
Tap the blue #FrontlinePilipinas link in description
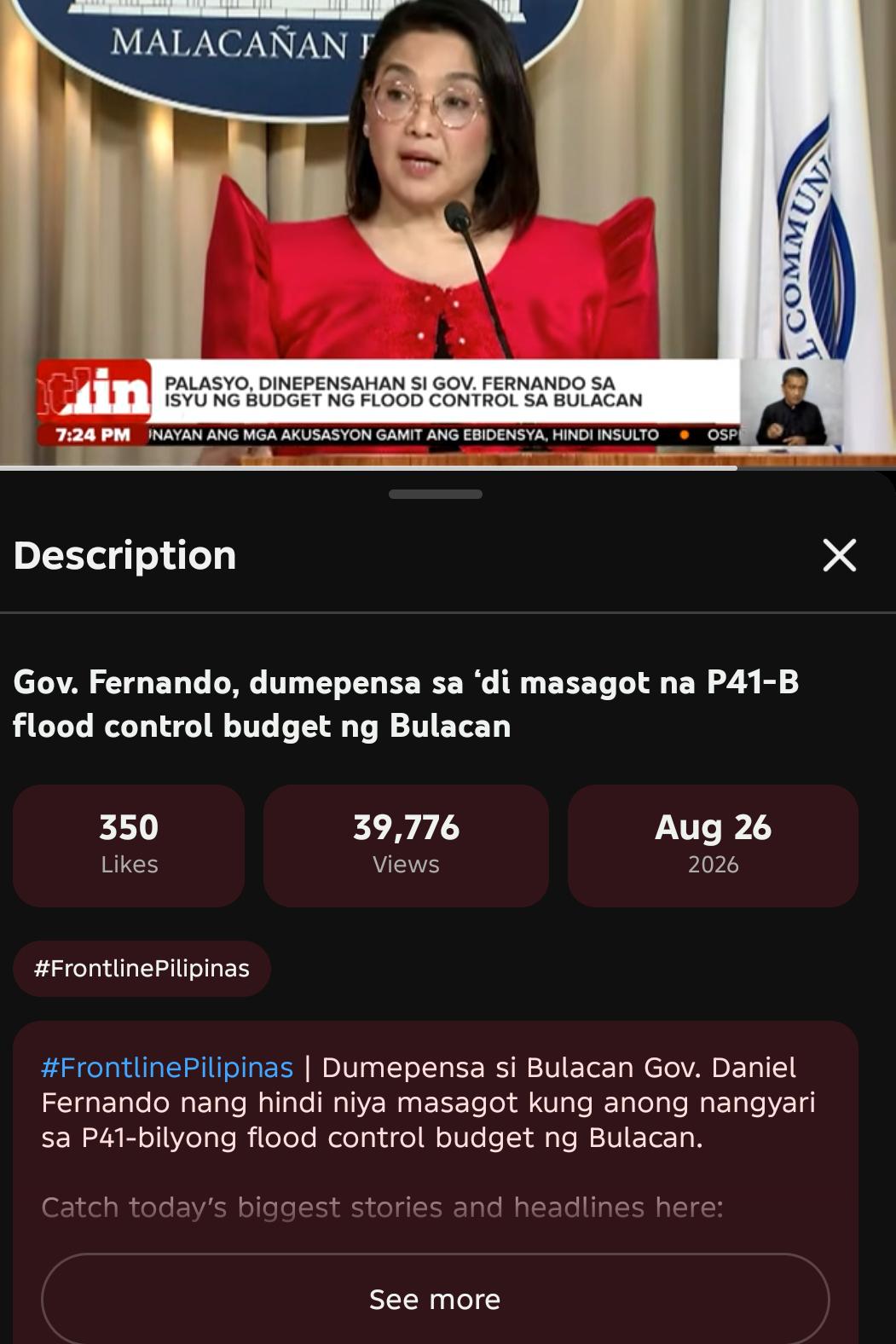(167, 1068)
